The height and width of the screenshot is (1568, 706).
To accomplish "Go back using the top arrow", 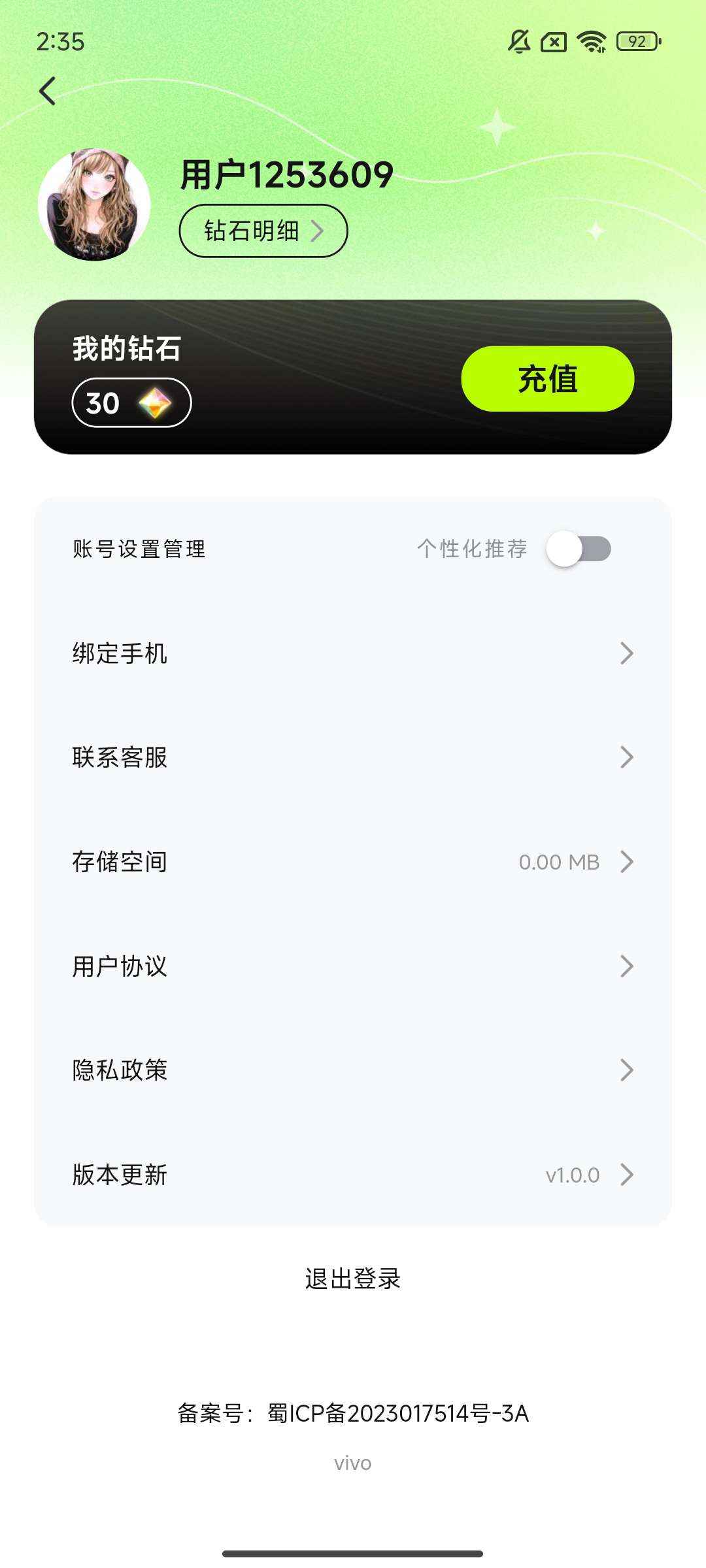I will point(48,91).
